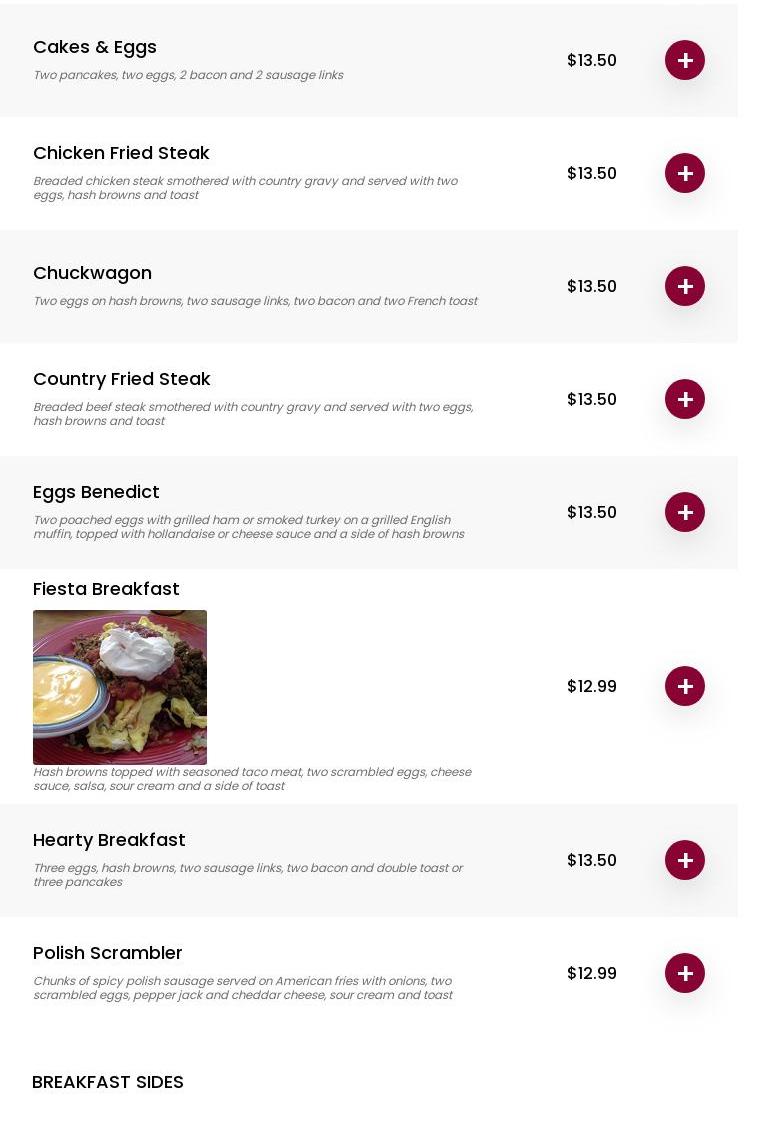The image size is (770, 1125).
Task: Tap the plus button for Eggs Benedict
Action: 685,512
